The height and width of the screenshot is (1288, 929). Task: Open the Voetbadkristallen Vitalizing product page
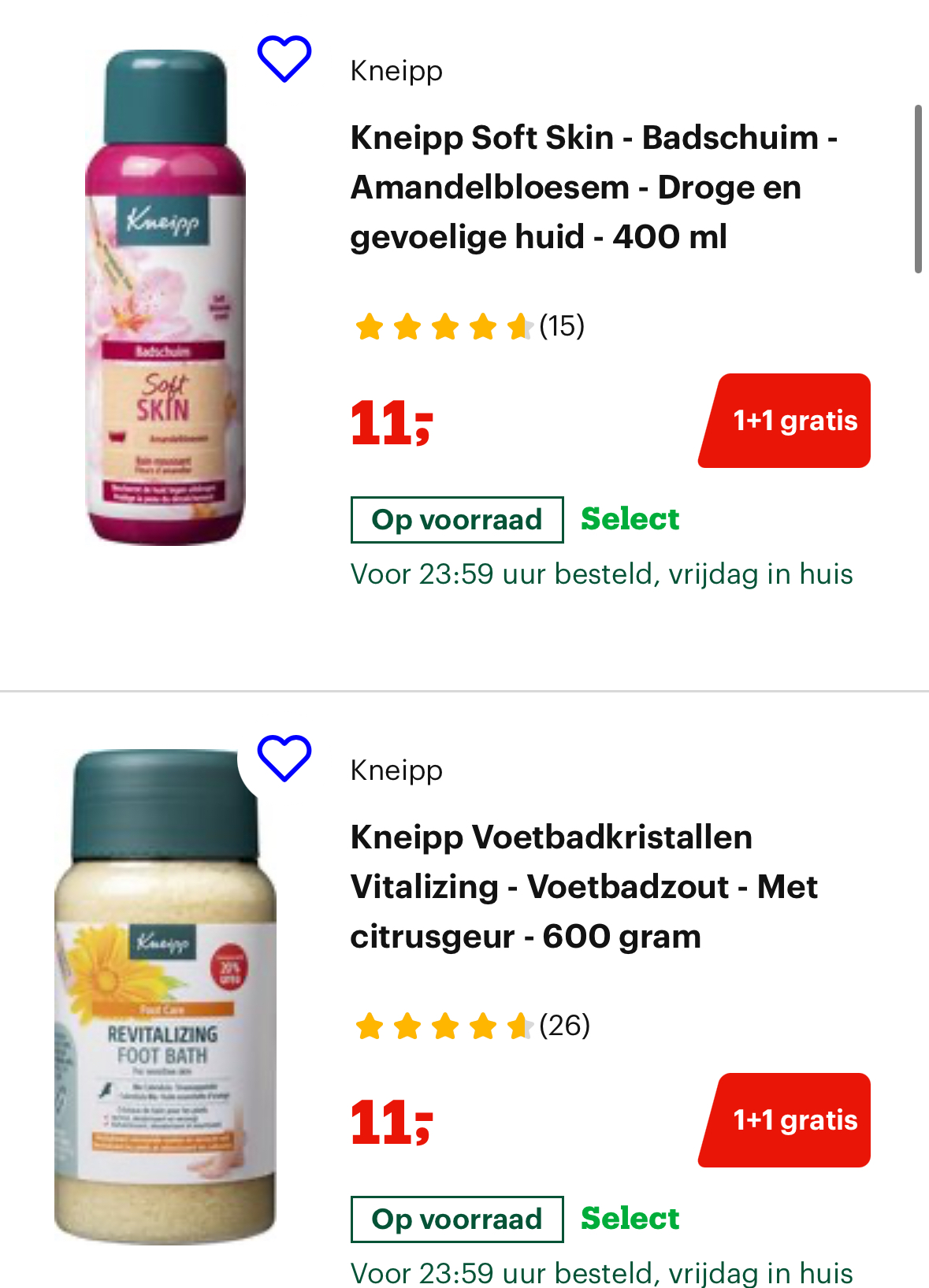(583, 886)
